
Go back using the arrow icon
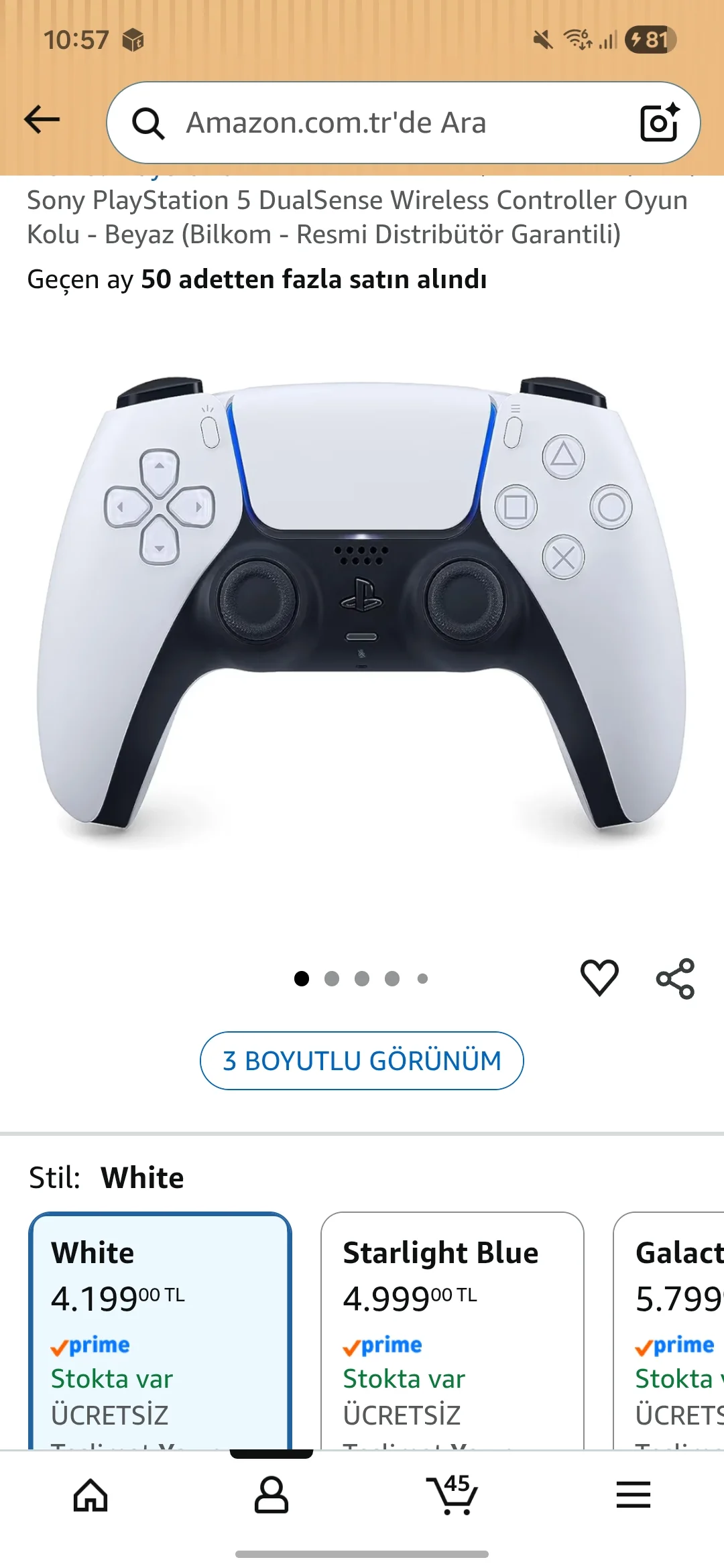click(x=42, y=121)
